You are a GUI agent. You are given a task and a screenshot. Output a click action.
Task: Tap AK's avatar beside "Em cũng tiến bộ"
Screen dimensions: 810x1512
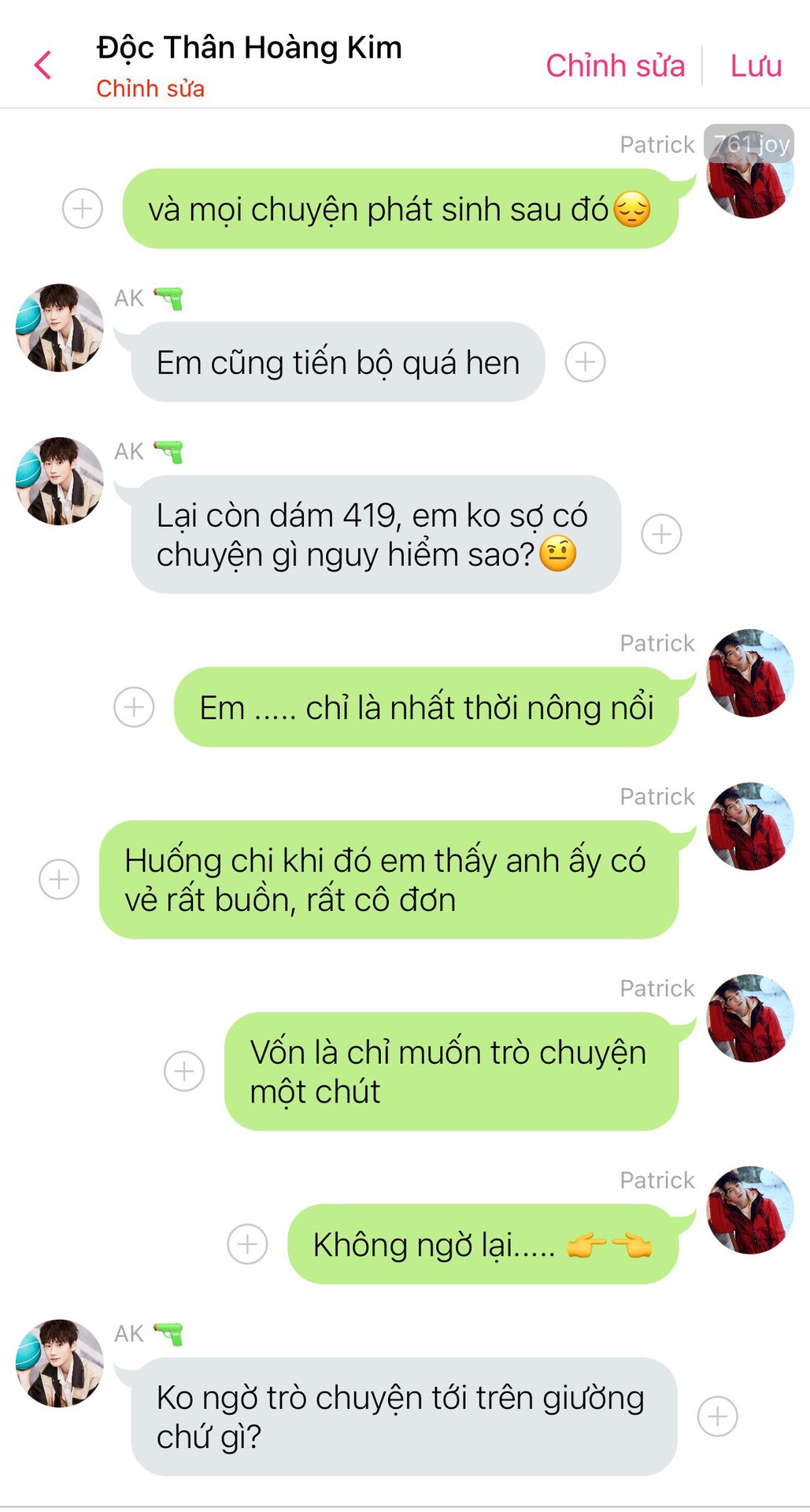[60, 328]
